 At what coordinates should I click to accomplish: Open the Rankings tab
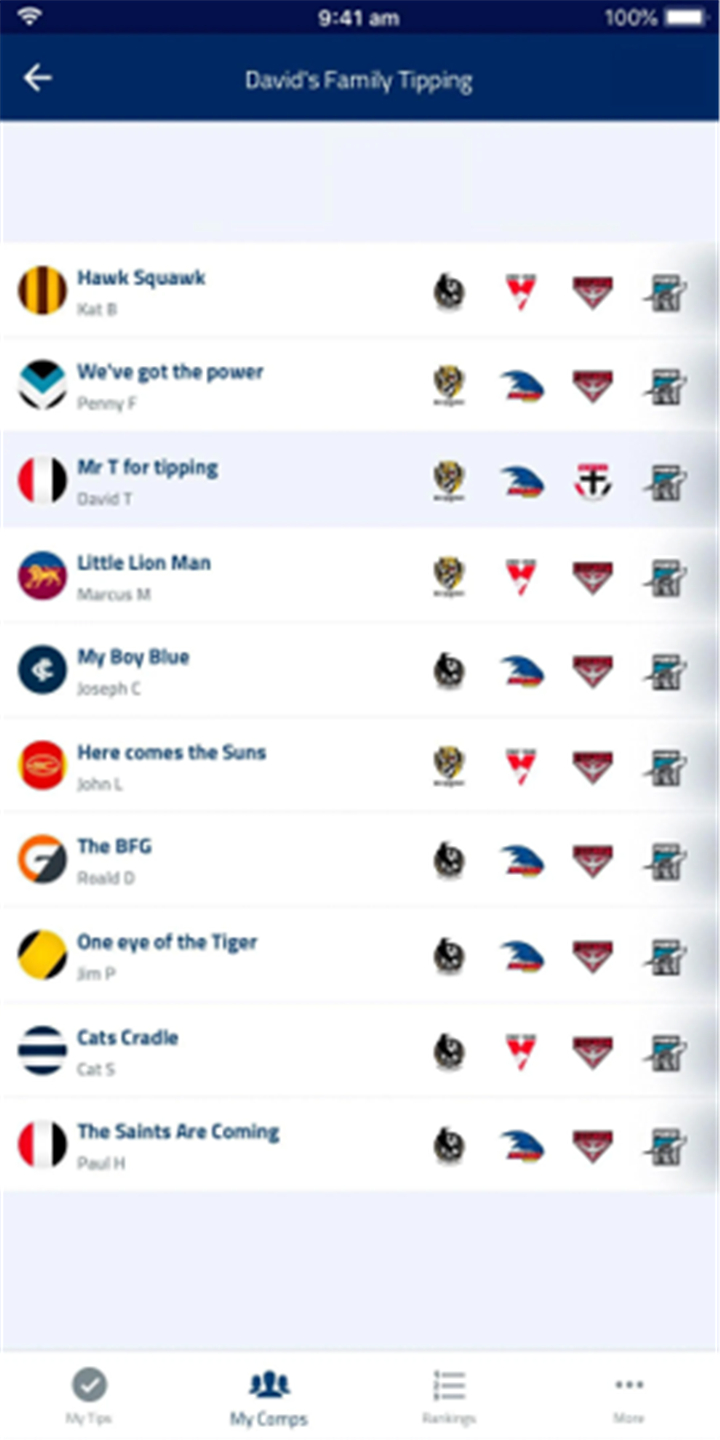pos(449,1397)
